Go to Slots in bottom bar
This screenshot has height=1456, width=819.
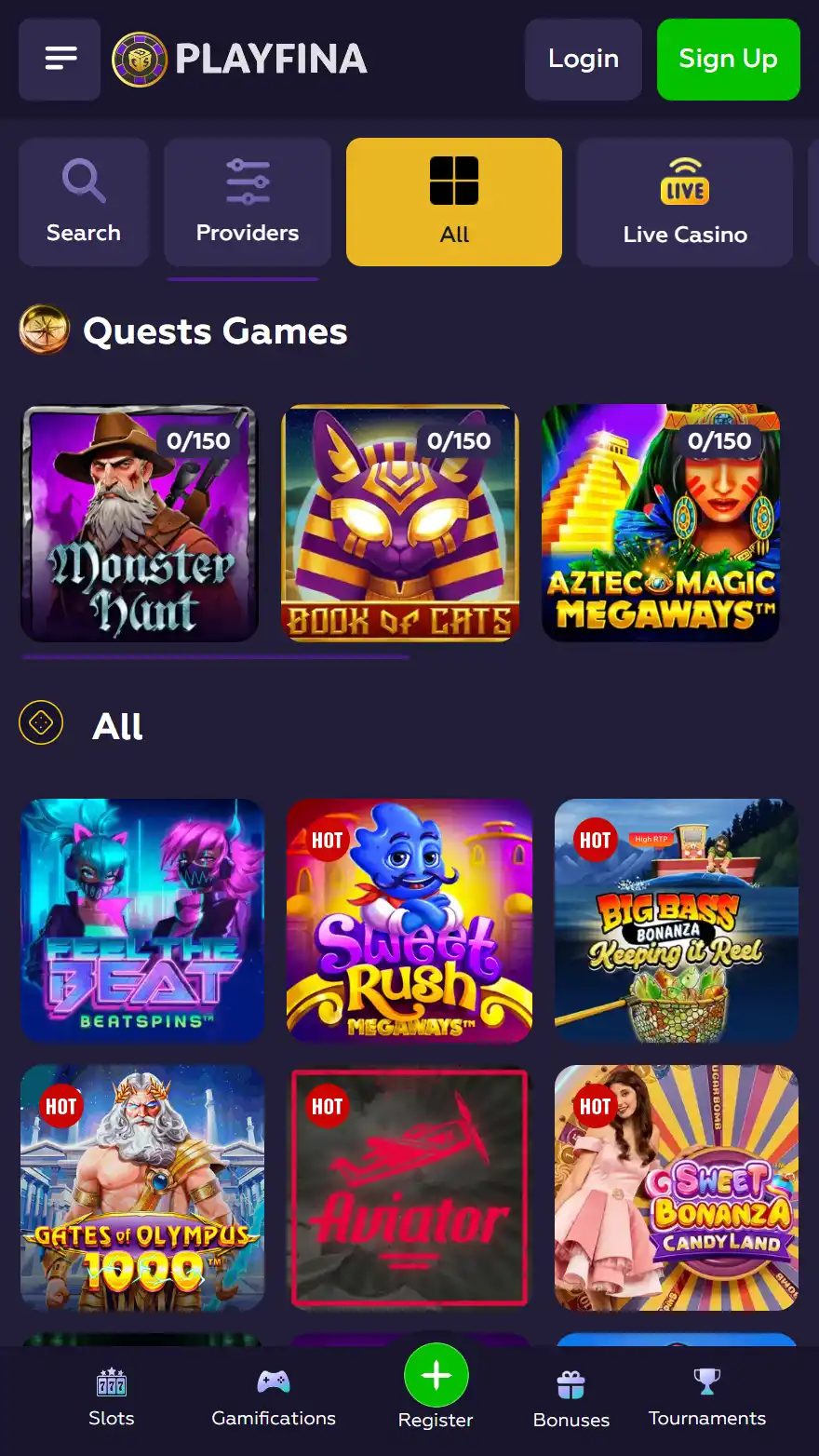[x=112, y=1396]
